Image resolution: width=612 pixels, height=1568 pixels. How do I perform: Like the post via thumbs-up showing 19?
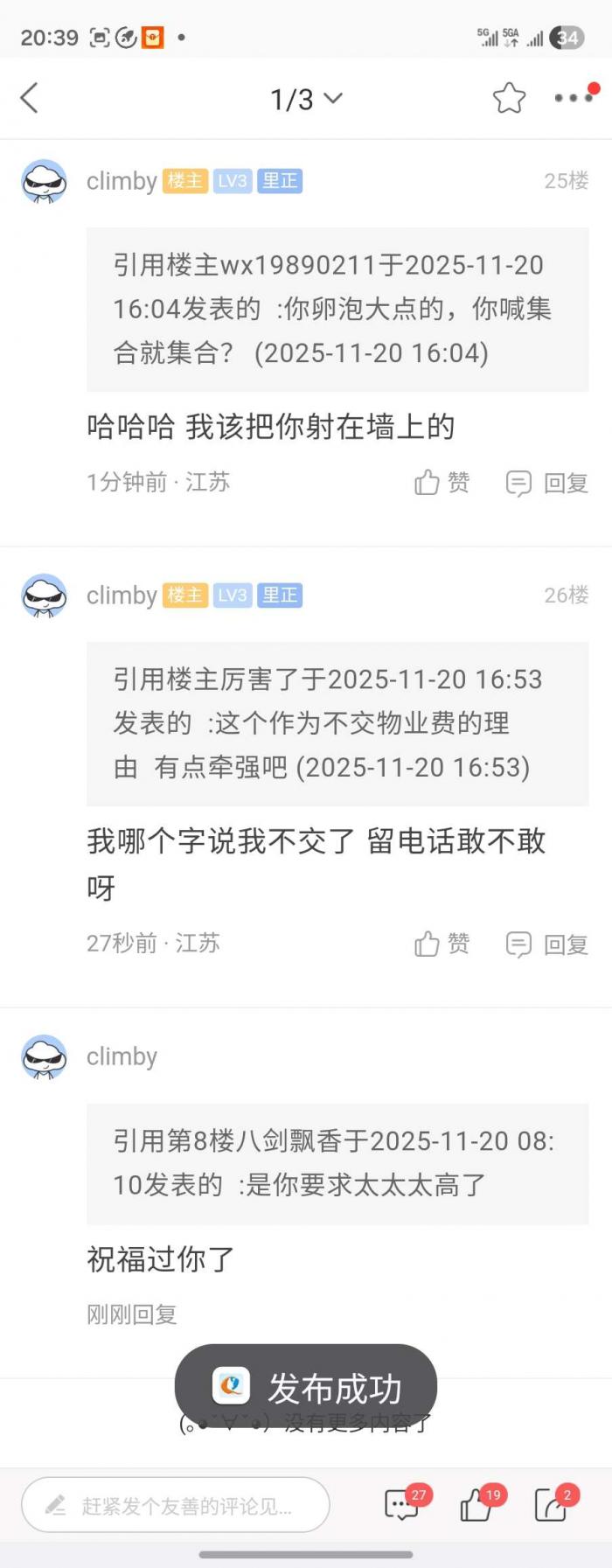pyautogui.click(x=476, y=1505)
